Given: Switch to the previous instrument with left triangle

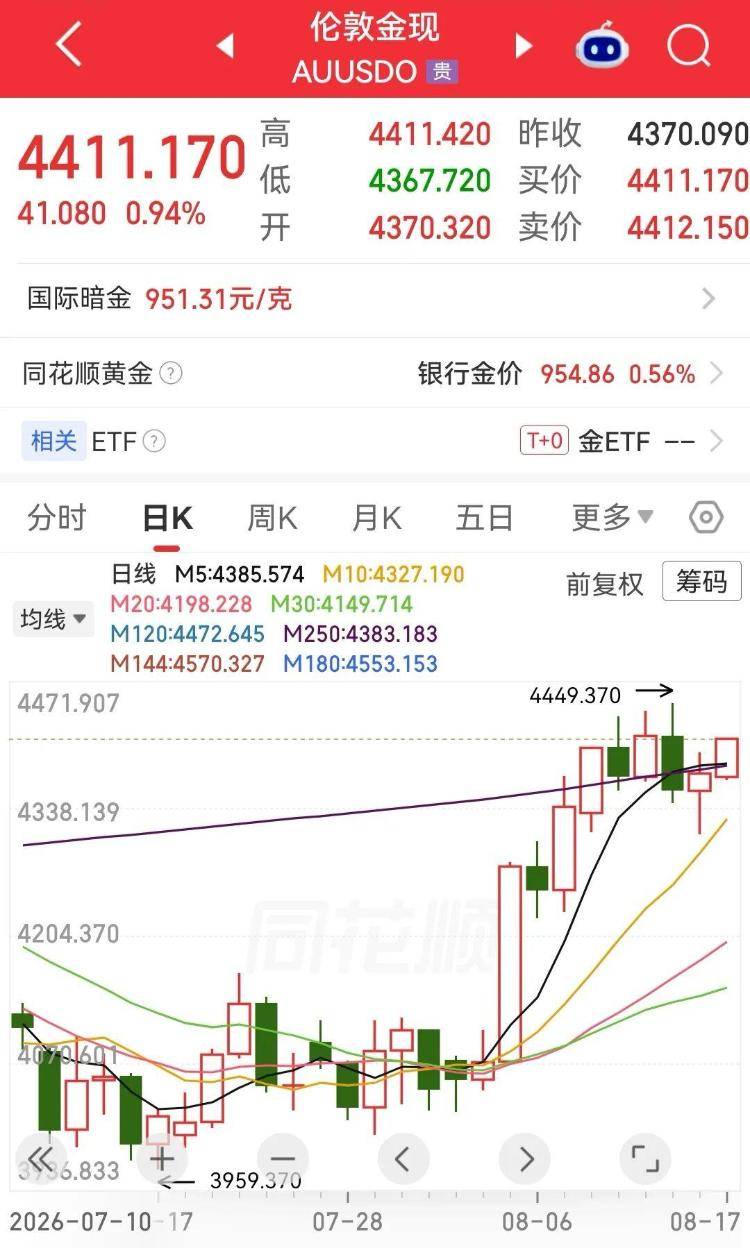Looking at the screenshot, I should [225, 45].
